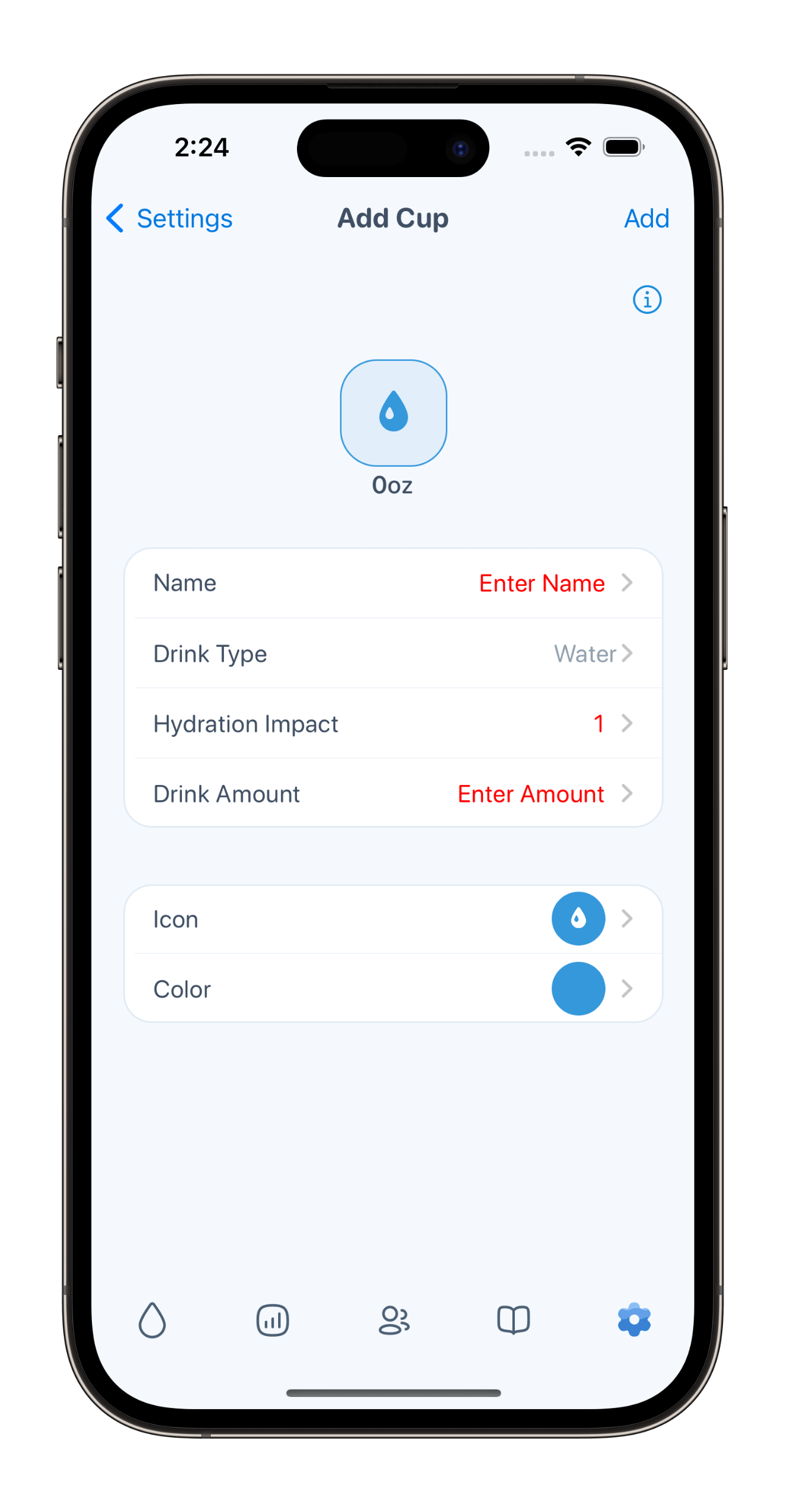Switch to the statistics chart tab
Image resolution: width=785 pixels, height=1512 pixels.
pos(273,1320)
